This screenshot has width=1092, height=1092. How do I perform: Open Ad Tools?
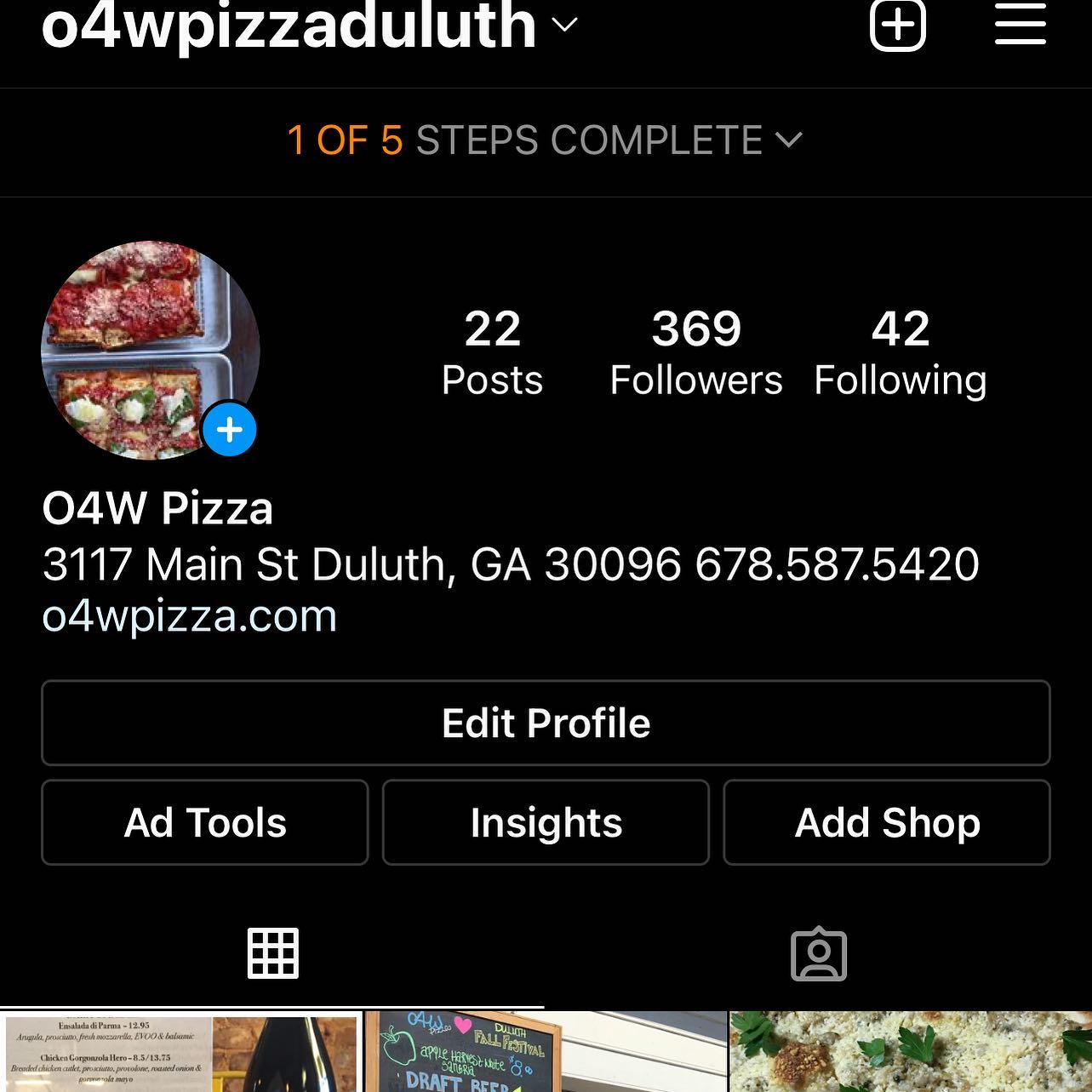[205, 822]
